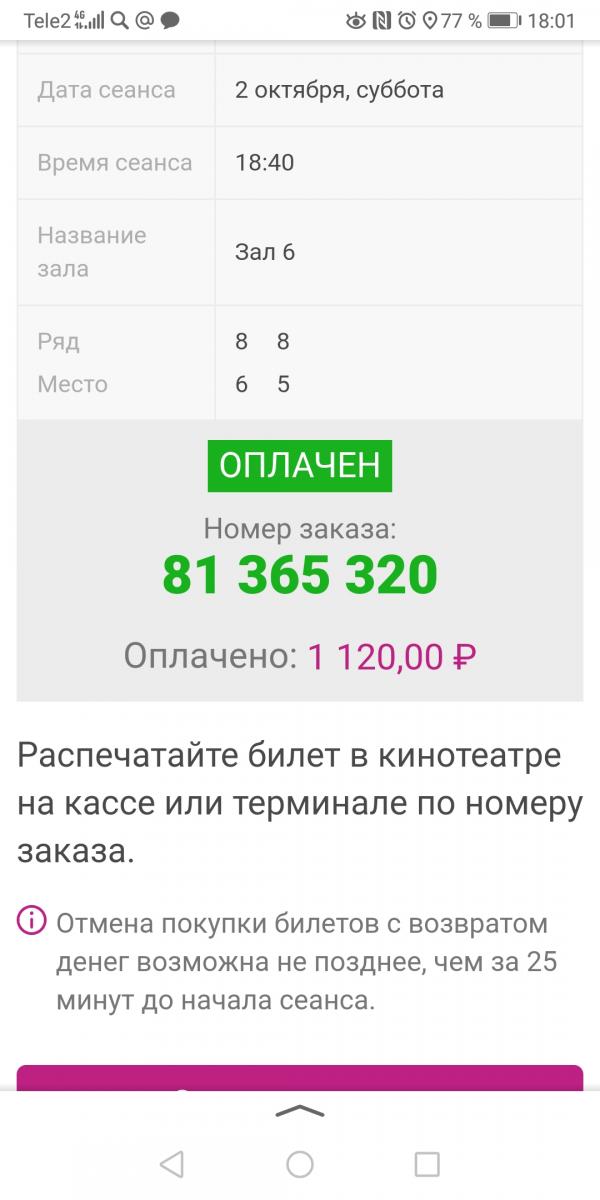
Task: Tap the magenta button below the notice
Action: point(300,1078)
